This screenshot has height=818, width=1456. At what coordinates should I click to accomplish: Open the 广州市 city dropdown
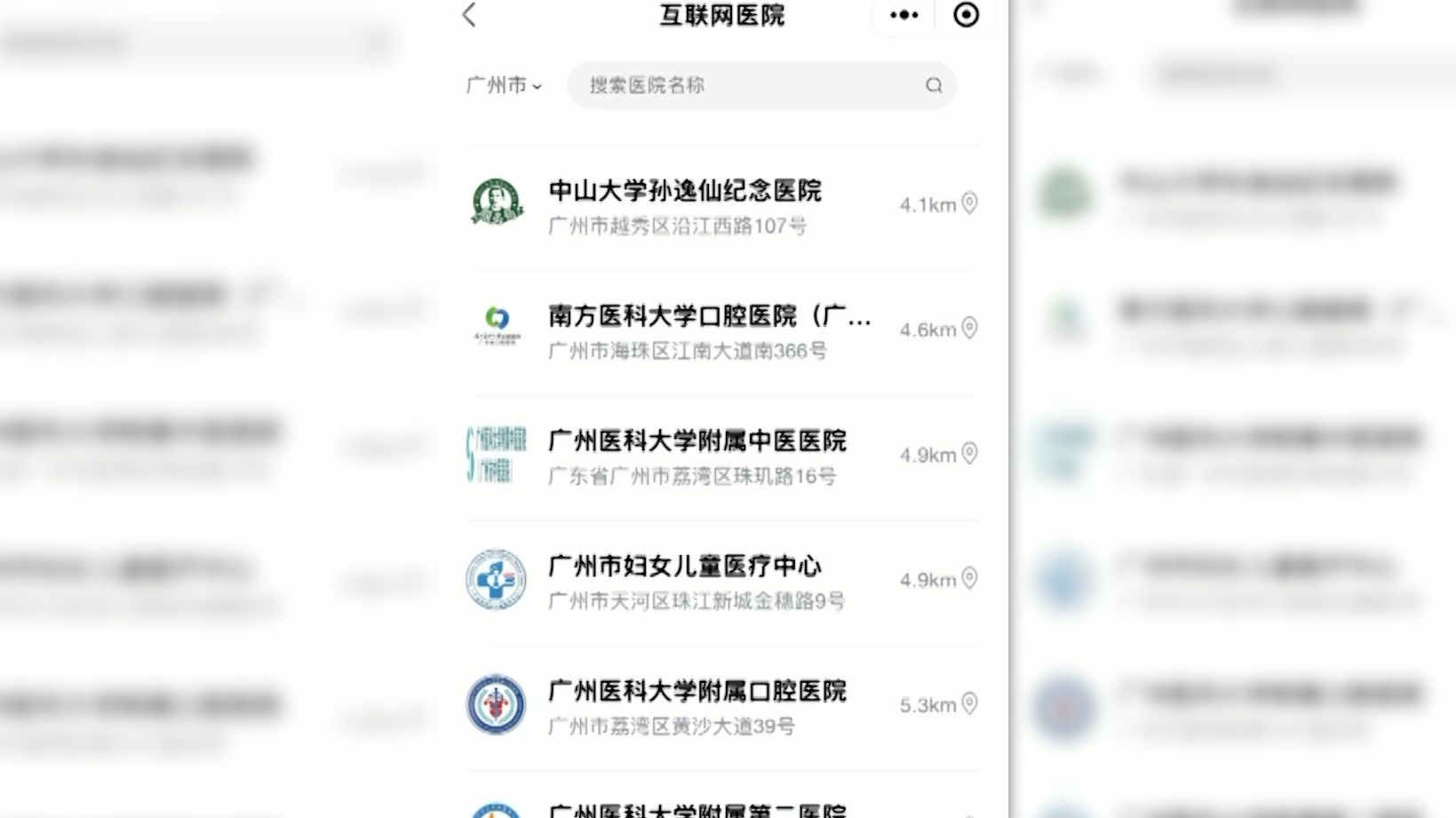pos(504,85)
